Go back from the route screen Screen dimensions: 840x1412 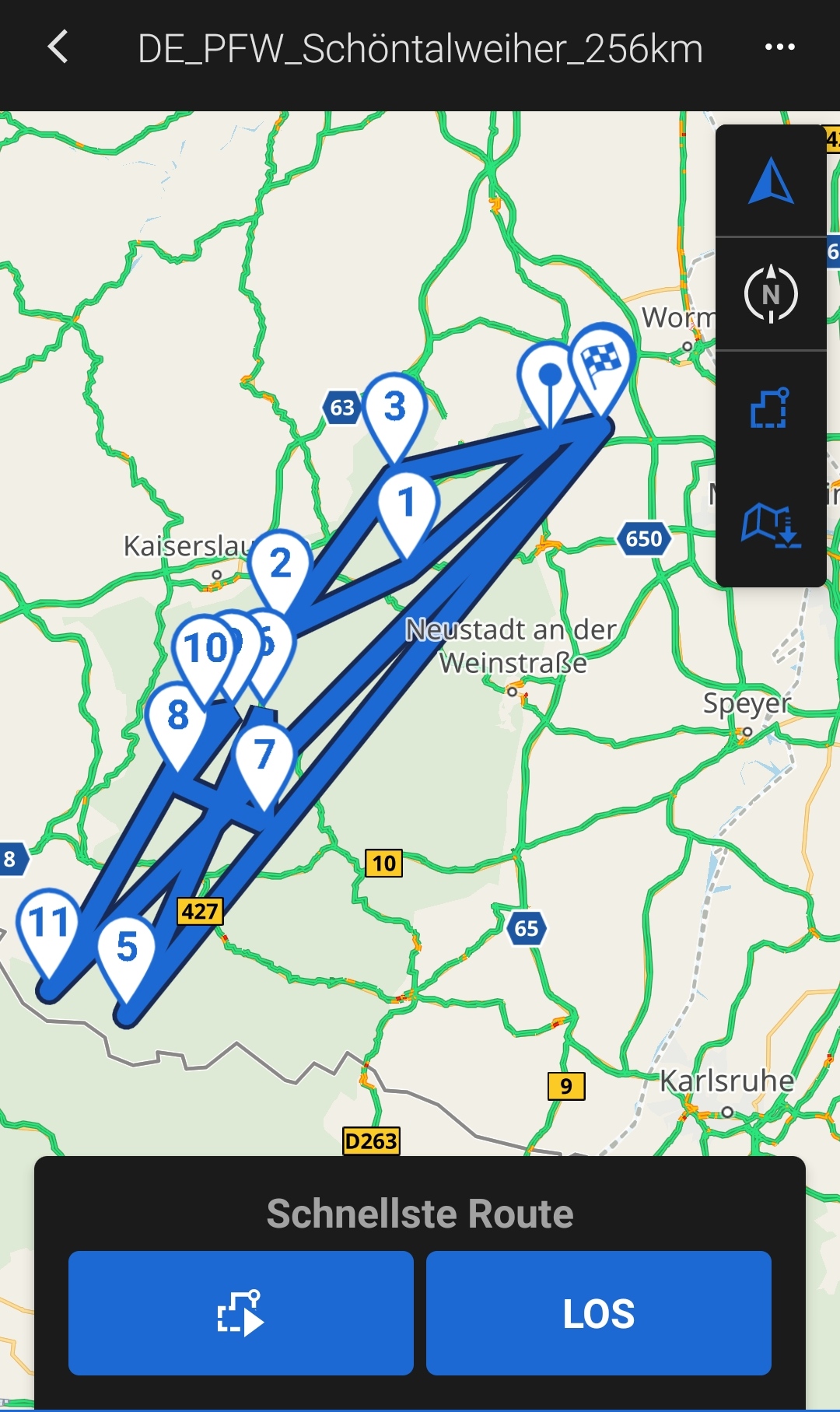pyautogui.click(x=58, y=47)
